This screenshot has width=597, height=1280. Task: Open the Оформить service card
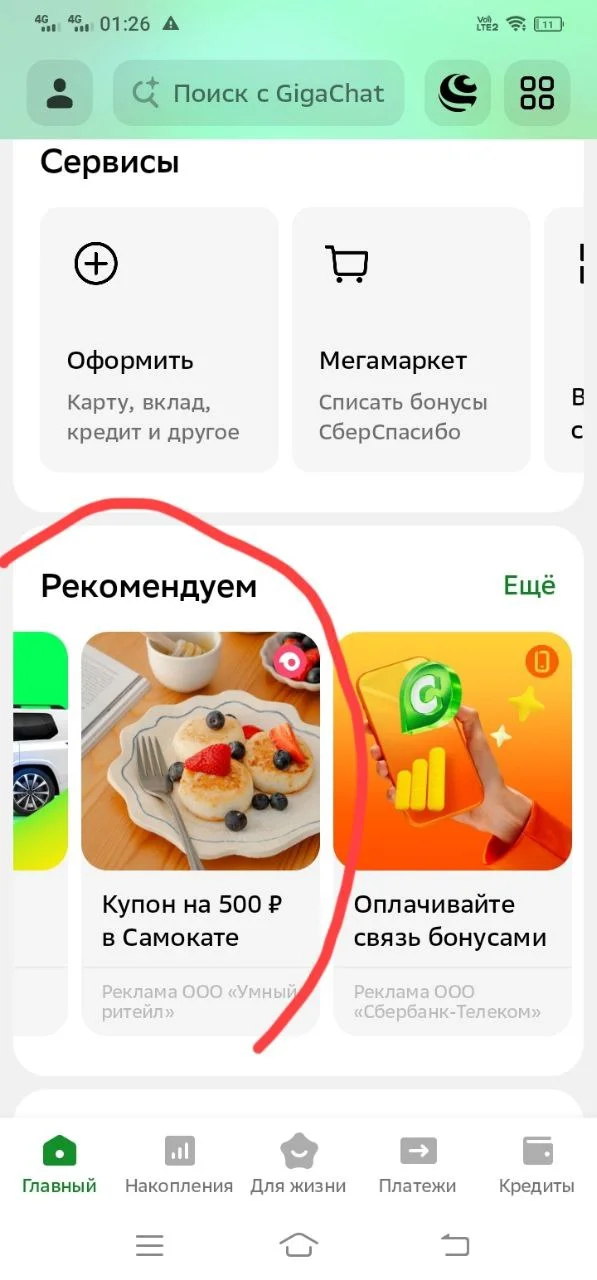tap(159, 339)
